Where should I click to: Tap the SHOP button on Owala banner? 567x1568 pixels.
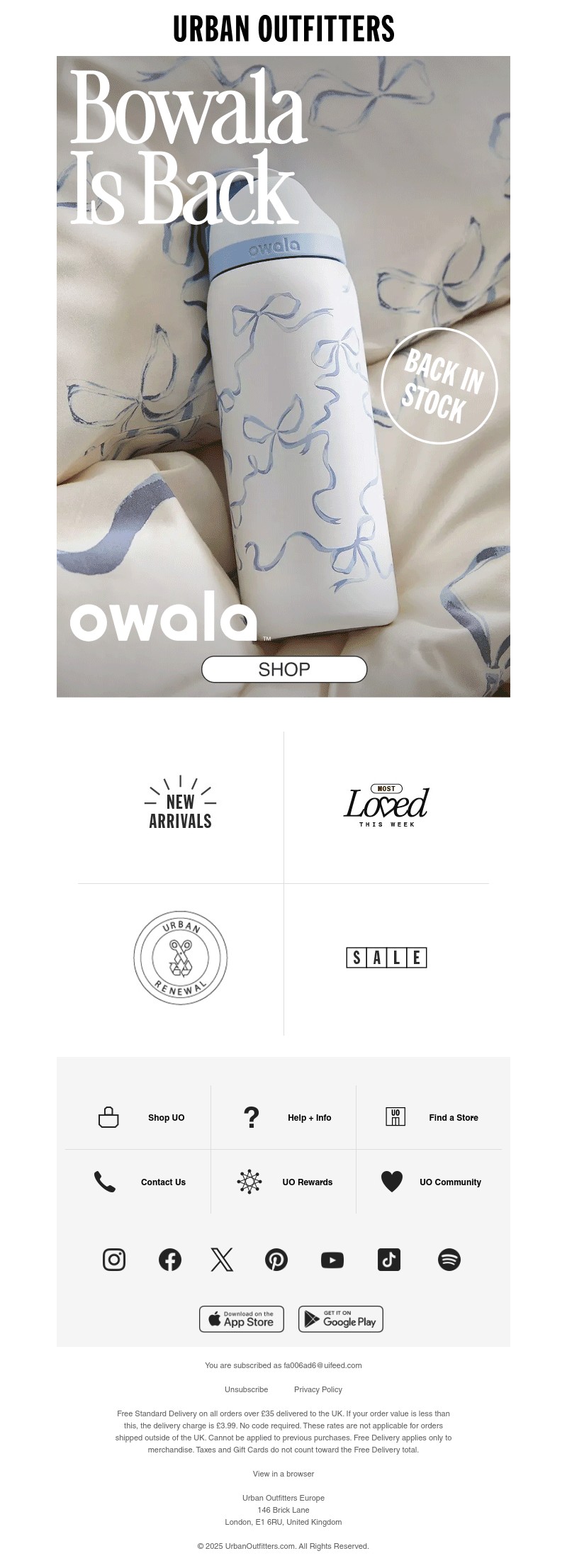(284, 669)
